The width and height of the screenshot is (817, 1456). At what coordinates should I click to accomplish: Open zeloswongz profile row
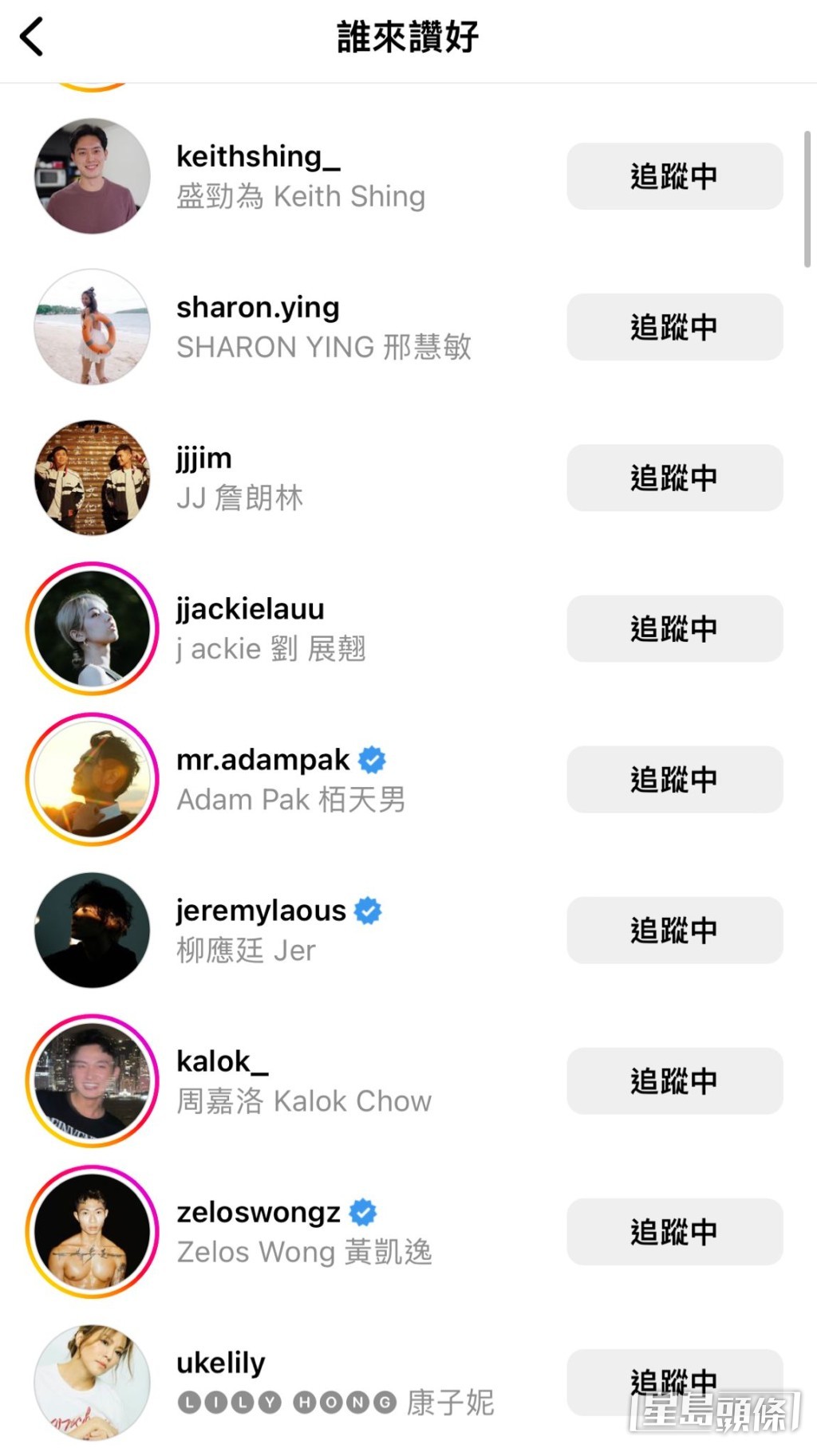[303, 1231]
